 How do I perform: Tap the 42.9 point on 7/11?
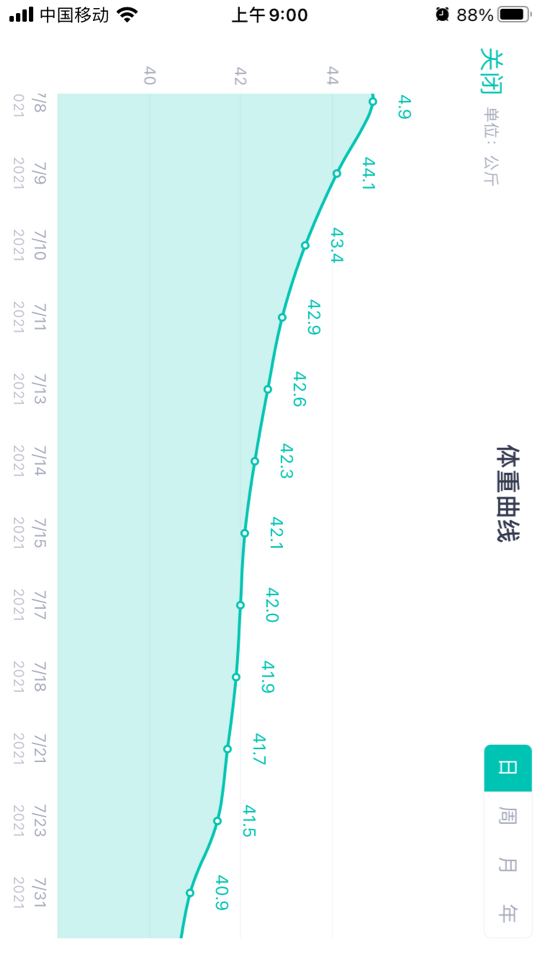(282, 317)
